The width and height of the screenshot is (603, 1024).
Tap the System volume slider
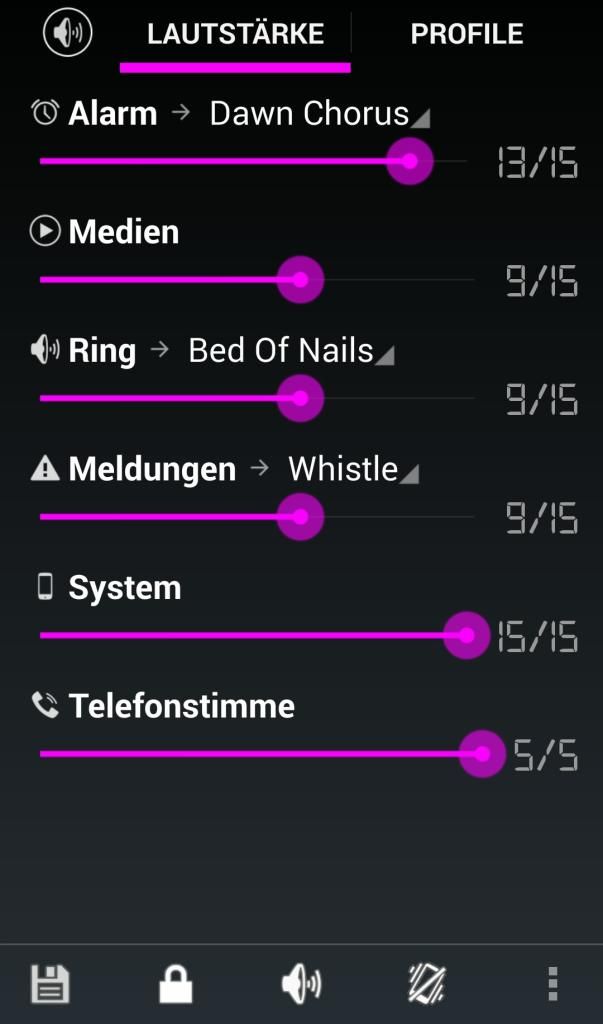point(265,635)
